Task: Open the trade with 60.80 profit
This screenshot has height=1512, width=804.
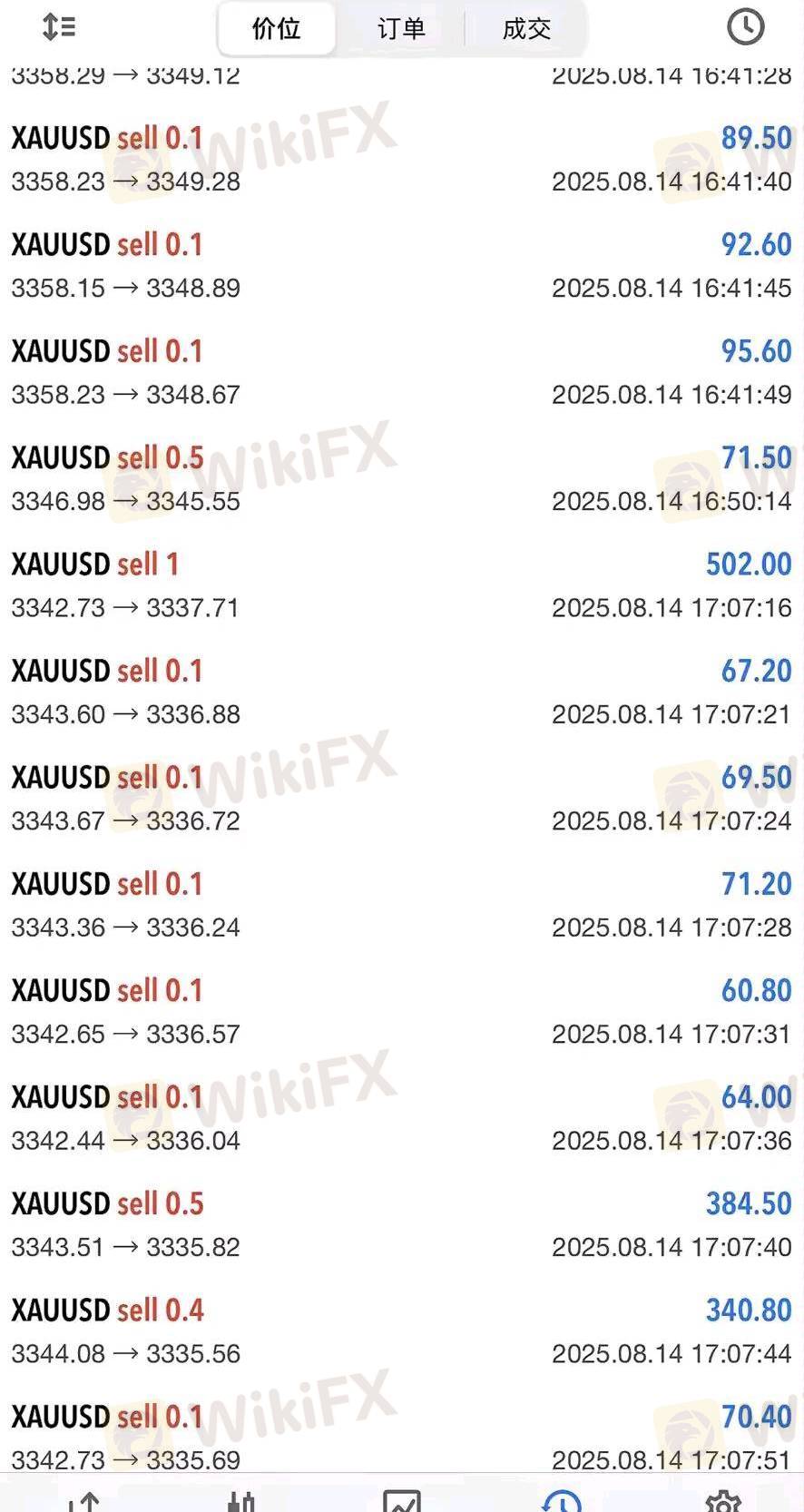Action: tap(401, 1011)
